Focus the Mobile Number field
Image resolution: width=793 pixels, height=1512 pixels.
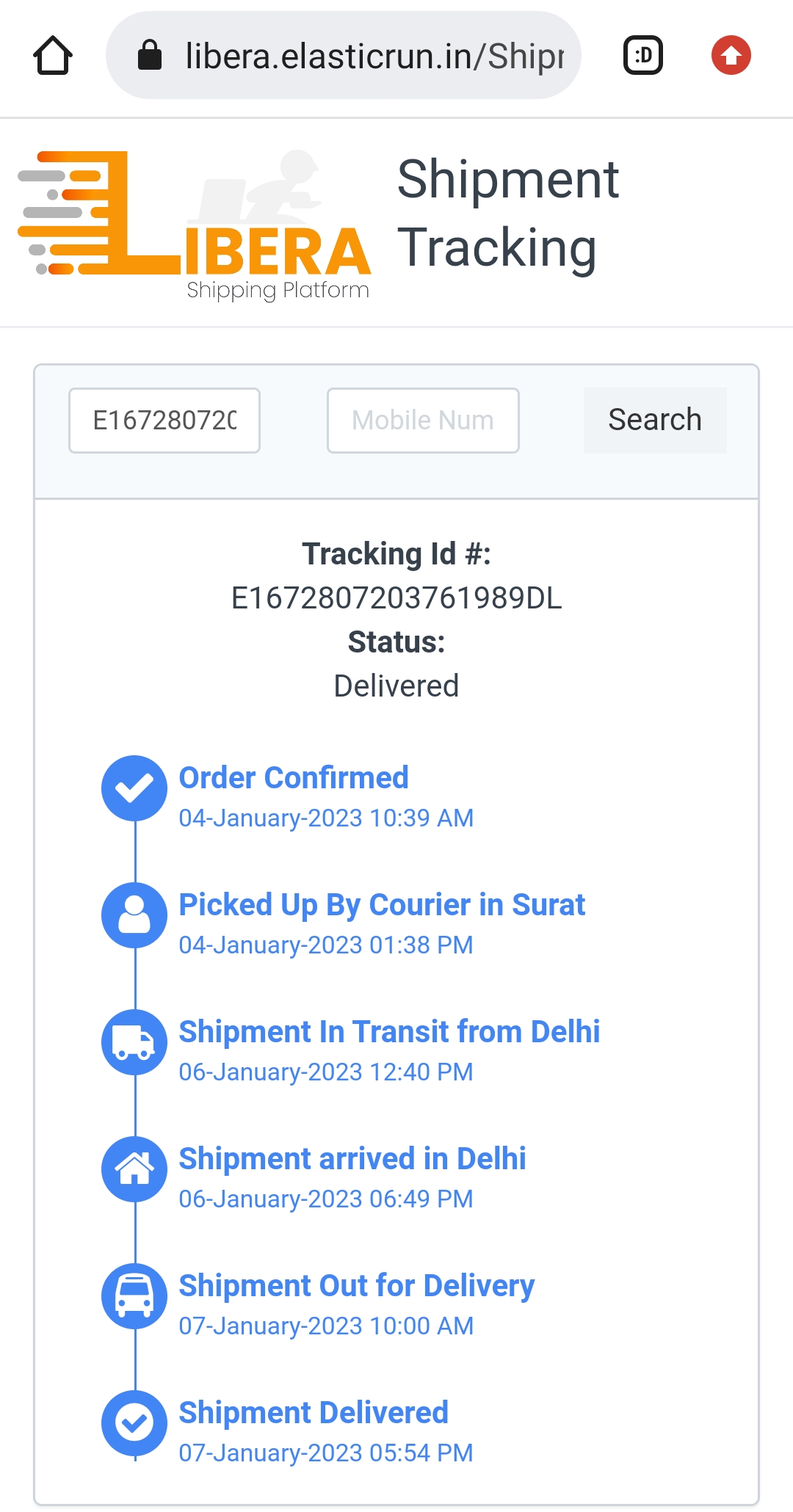tap(423, 421)
